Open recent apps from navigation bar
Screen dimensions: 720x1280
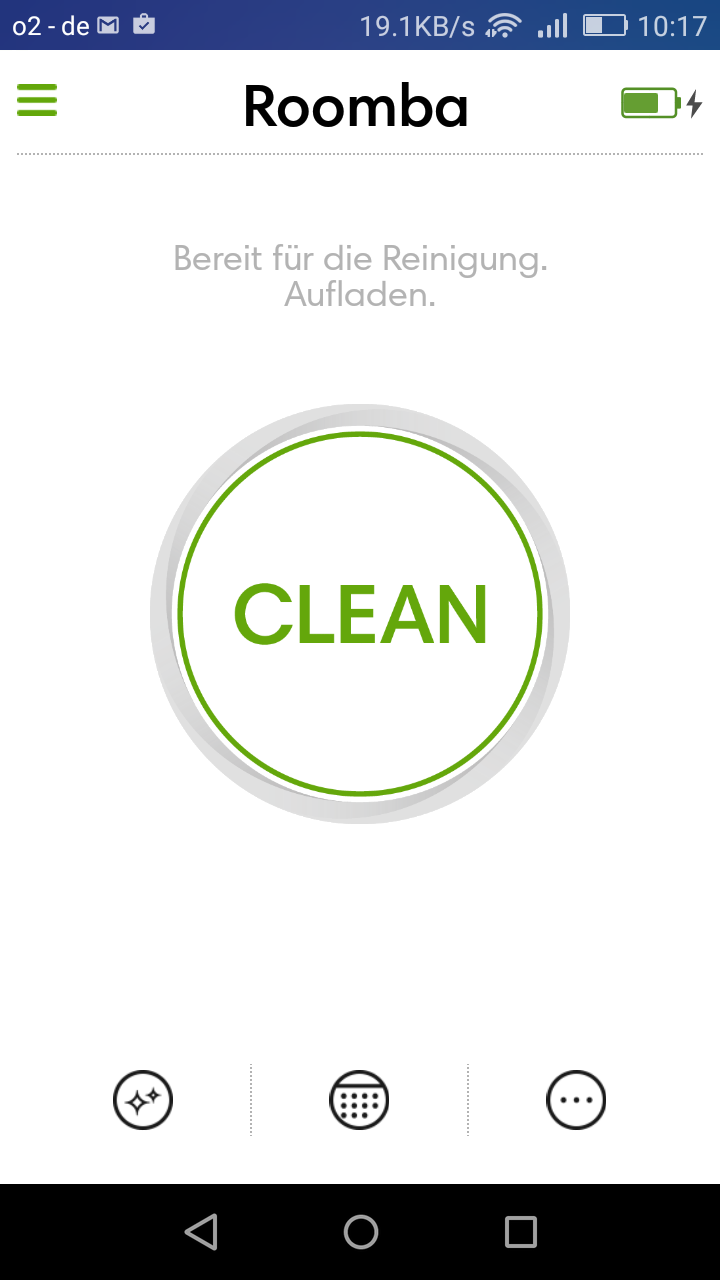coord(521,1232)
